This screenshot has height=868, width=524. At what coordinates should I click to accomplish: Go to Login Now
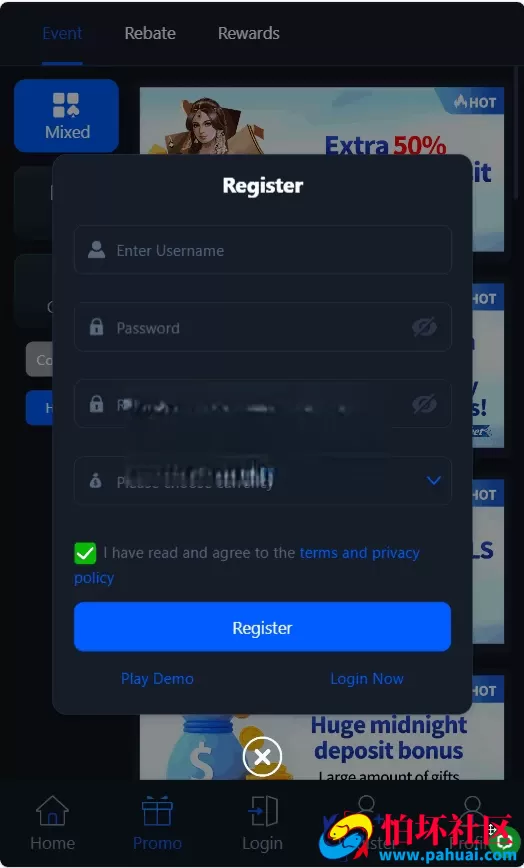click(x=367, y=679)
